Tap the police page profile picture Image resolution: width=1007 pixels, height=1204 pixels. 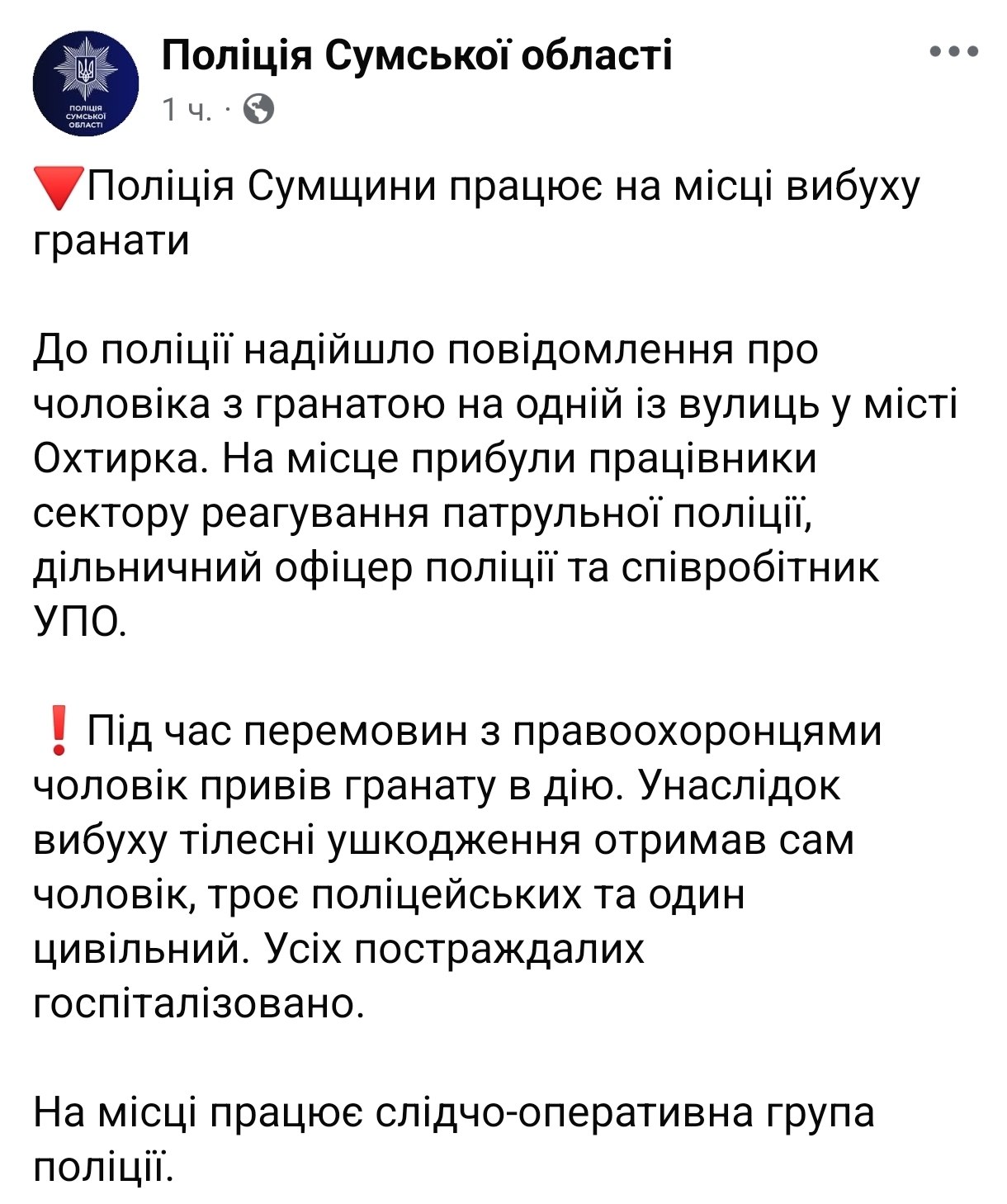86,83
